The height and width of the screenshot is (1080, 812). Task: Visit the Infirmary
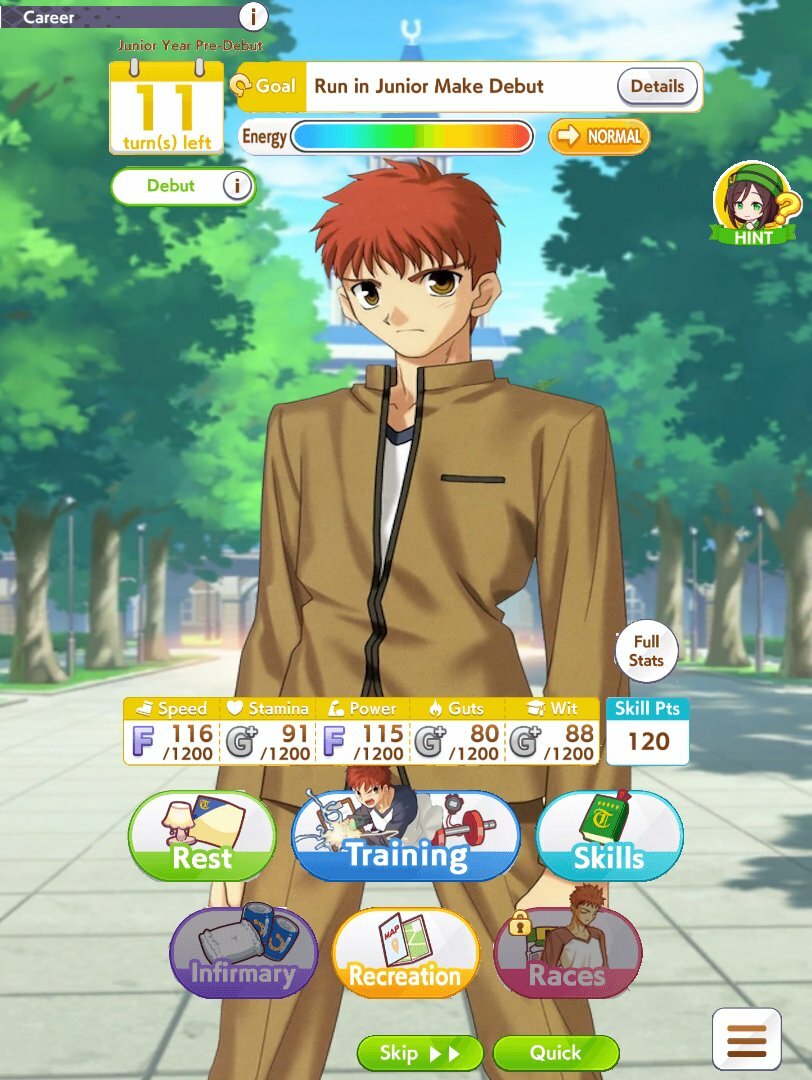click(243, 953)
